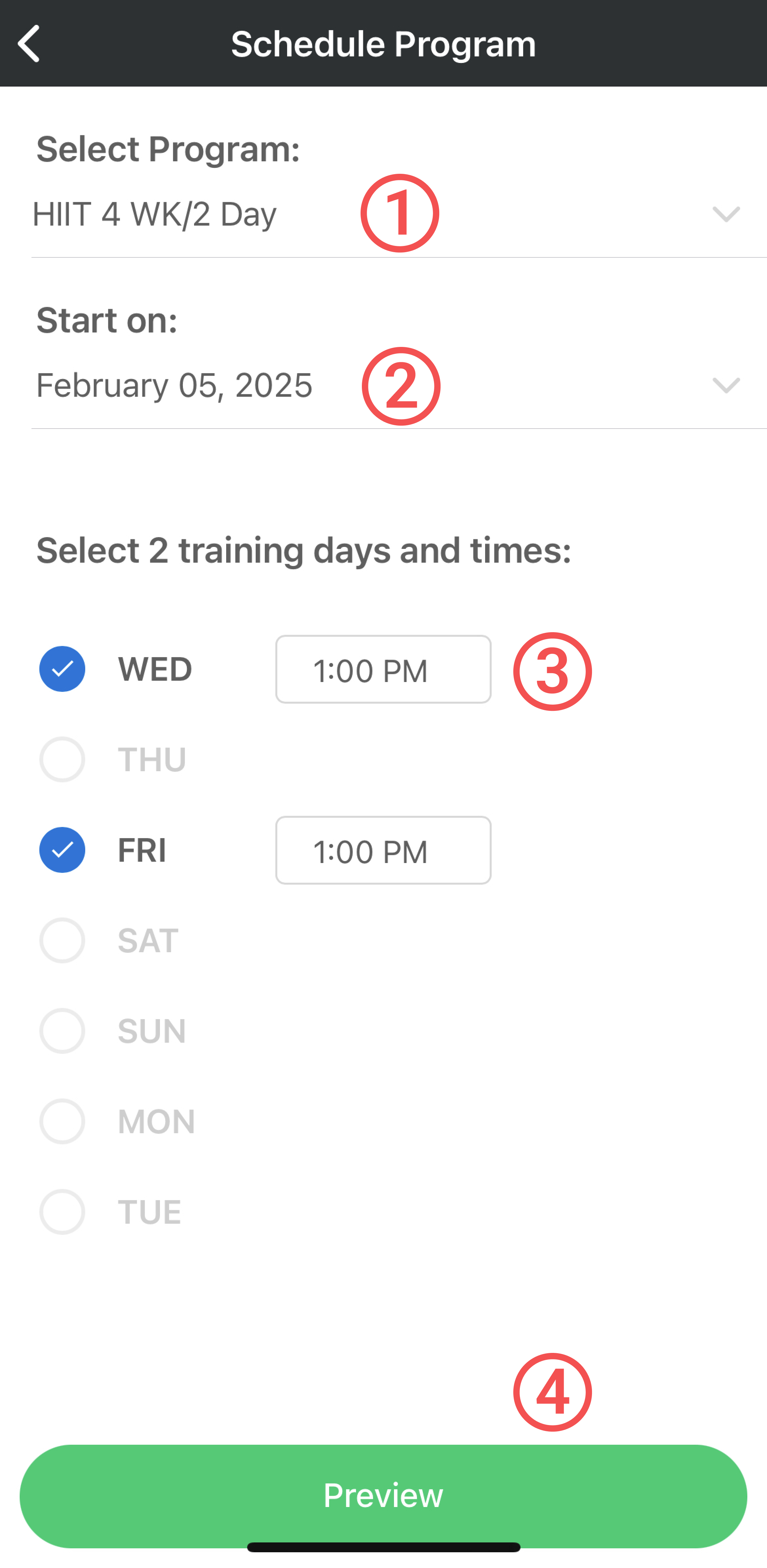This screenshot has height=1568, width=767.
Task: Select MON as a training day
Action: pyautogui.click(x=62, y=1121)
